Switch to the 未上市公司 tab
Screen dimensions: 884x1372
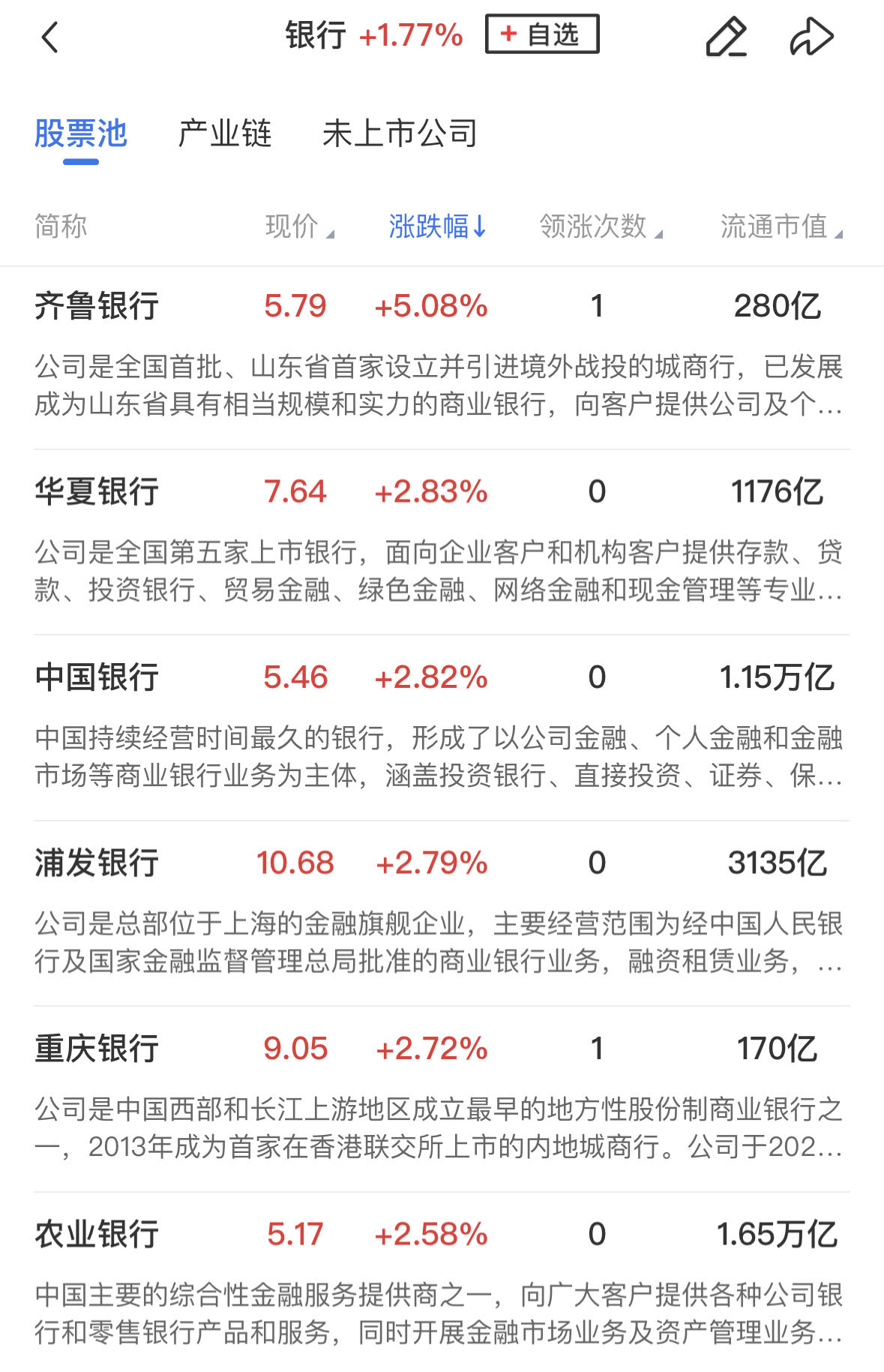[x=400, y=134]
